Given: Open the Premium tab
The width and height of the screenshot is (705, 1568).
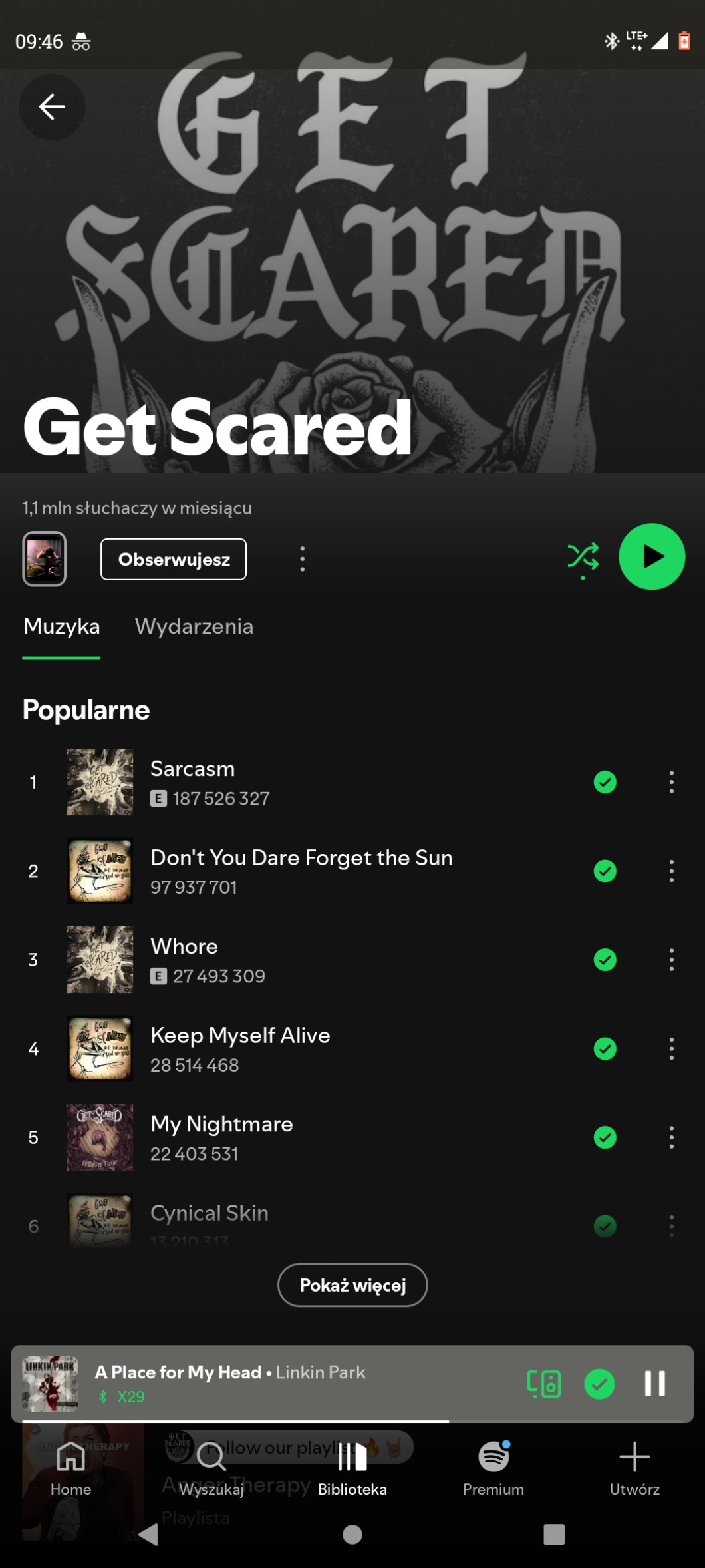Looking at the screenshot, I should coord(493,1469).
